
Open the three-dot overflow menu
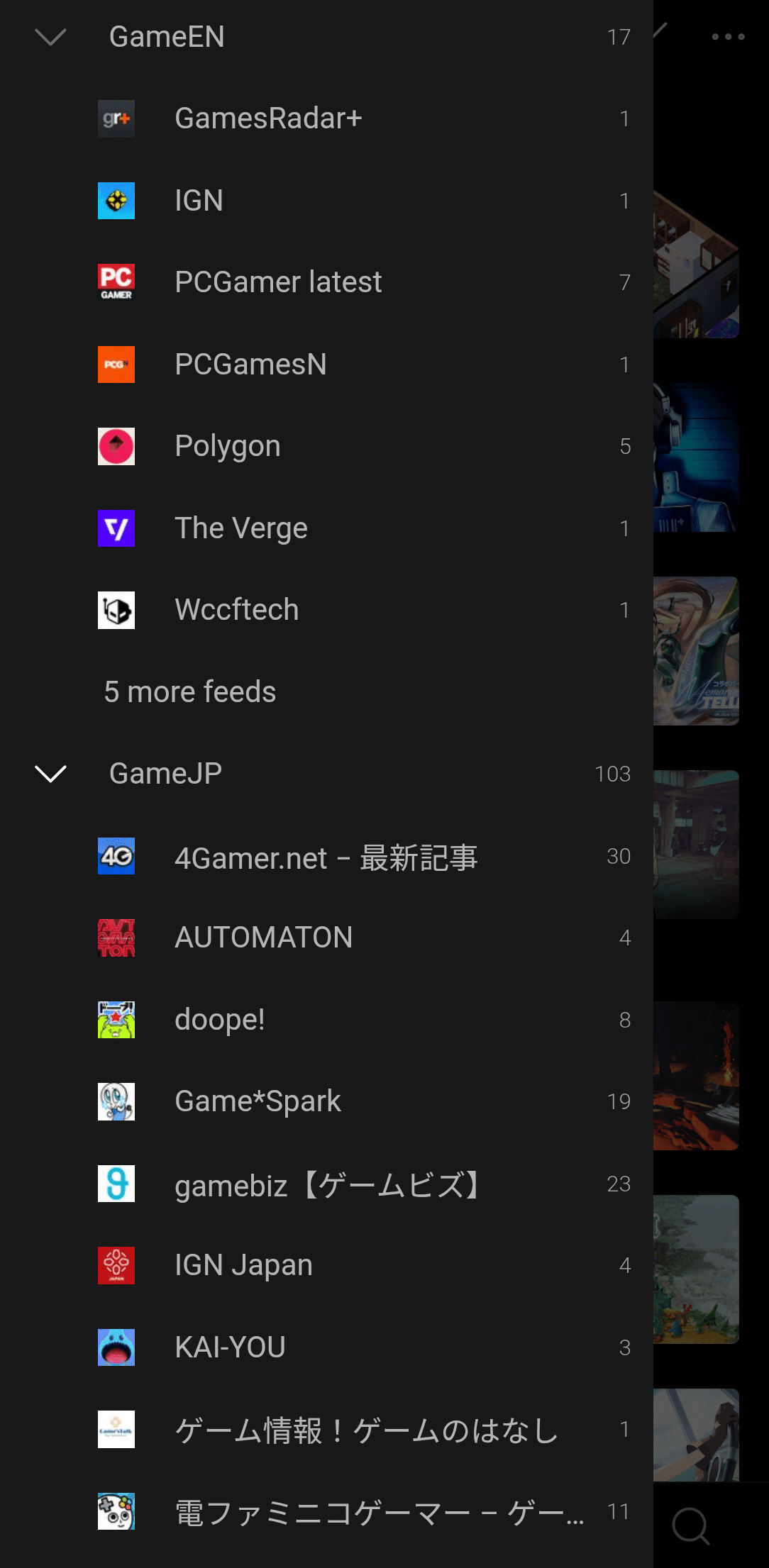[x=728, y=37]
